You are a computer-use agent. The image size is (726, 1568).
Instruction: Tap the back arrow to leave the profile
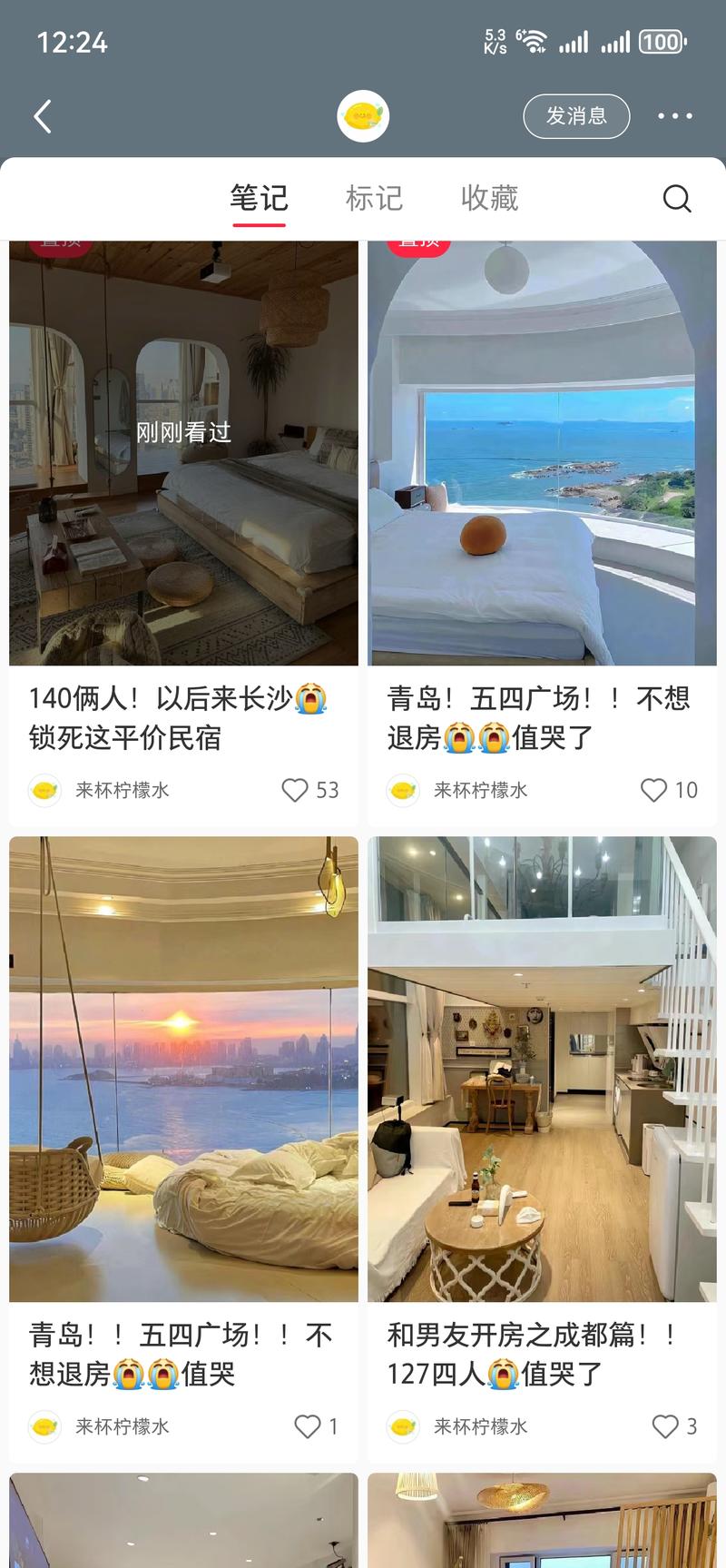tap(41, 116)
